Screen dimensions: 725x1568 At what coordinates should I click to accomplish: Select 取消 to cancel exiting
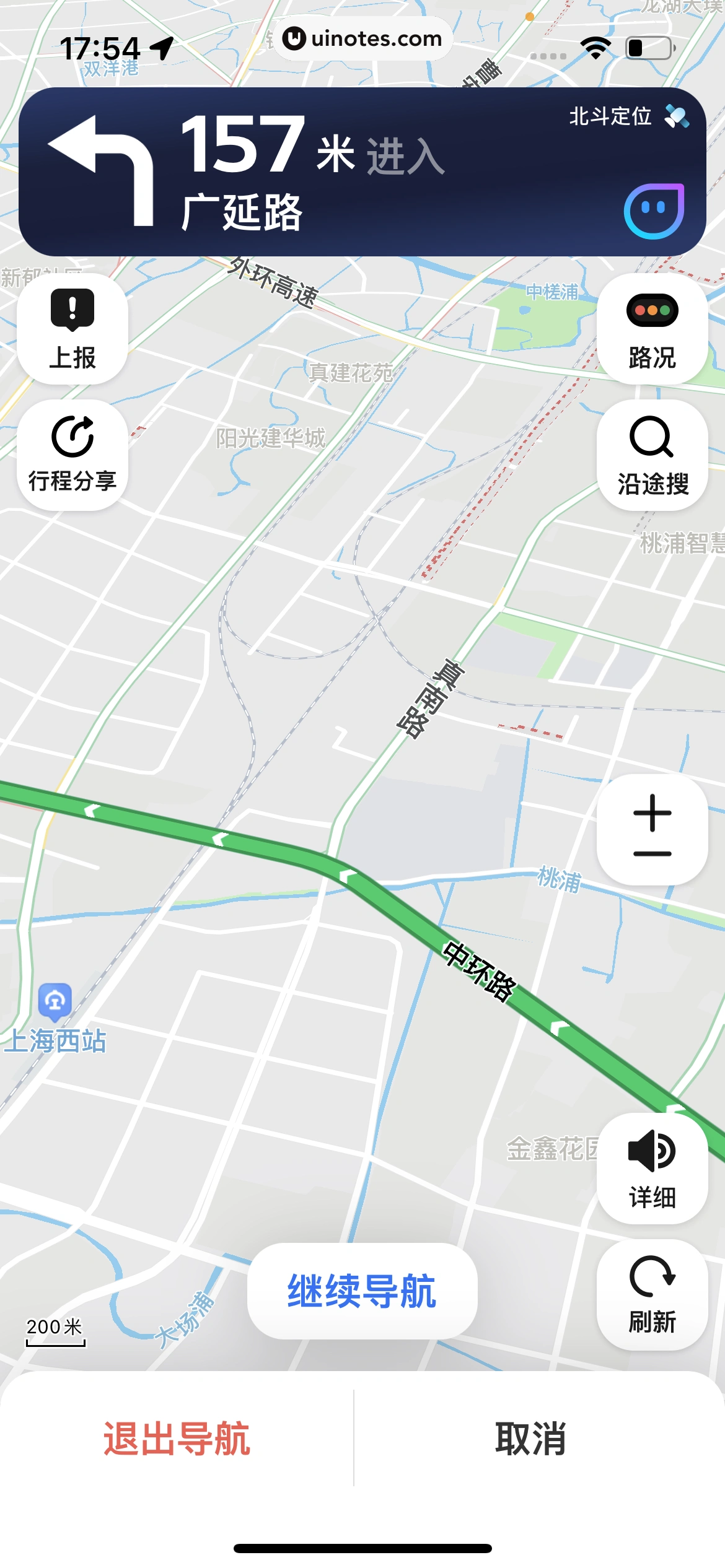click(x=530, y=1438)
